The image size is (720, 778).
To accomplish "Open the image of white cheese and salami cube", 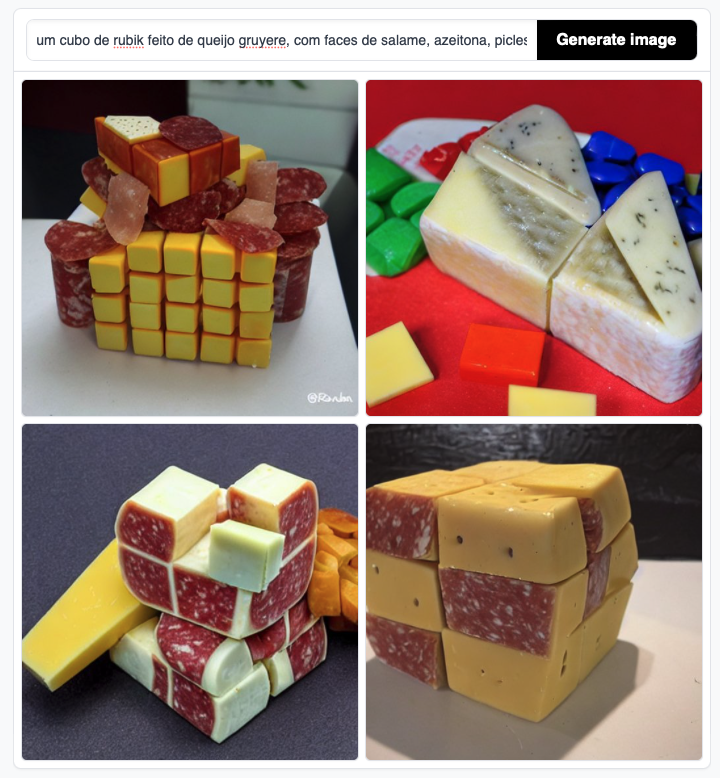I will point(190,592).
